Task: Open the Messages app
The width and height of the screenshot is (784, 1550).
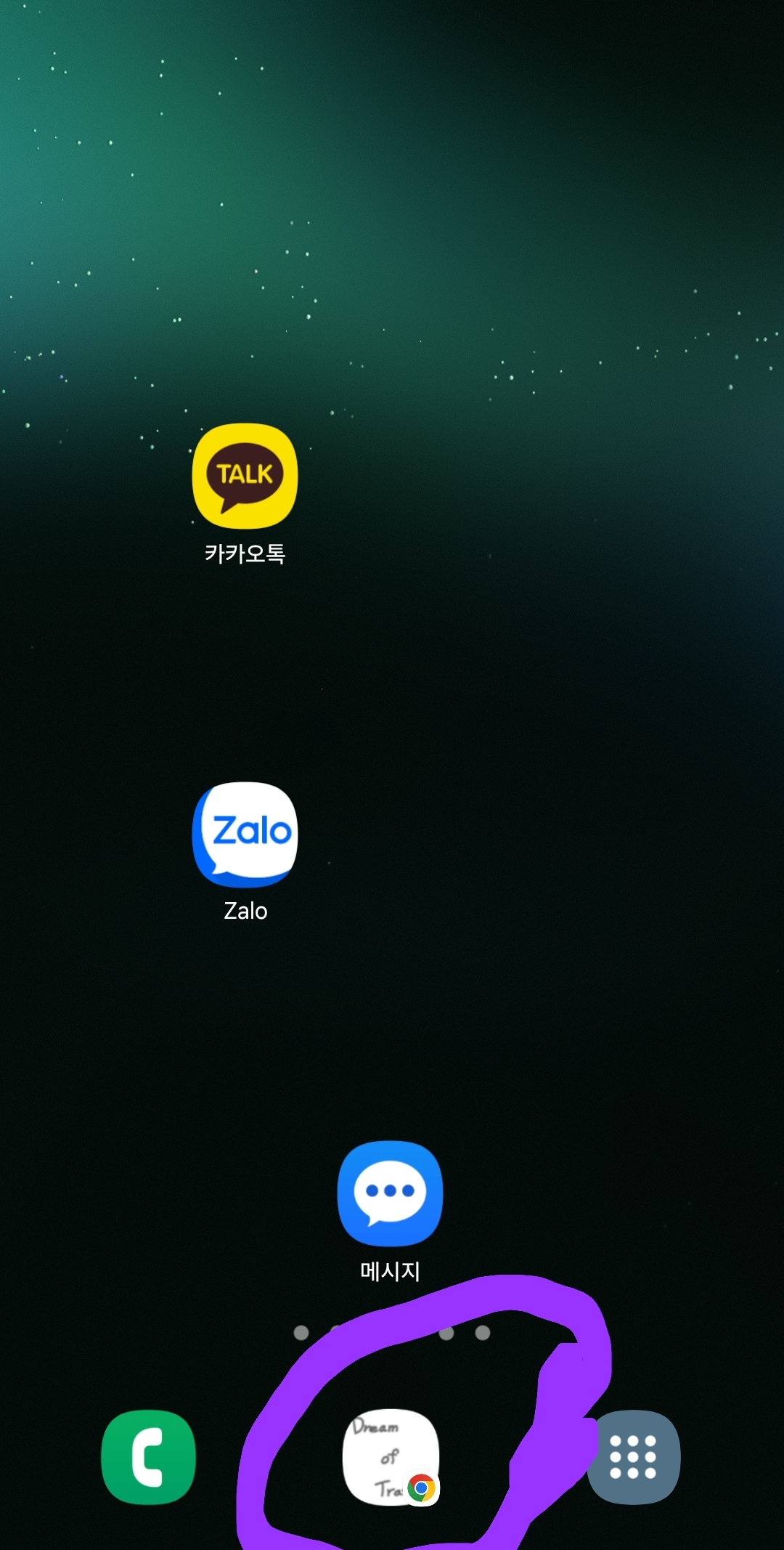Action: pos(390,1193)
